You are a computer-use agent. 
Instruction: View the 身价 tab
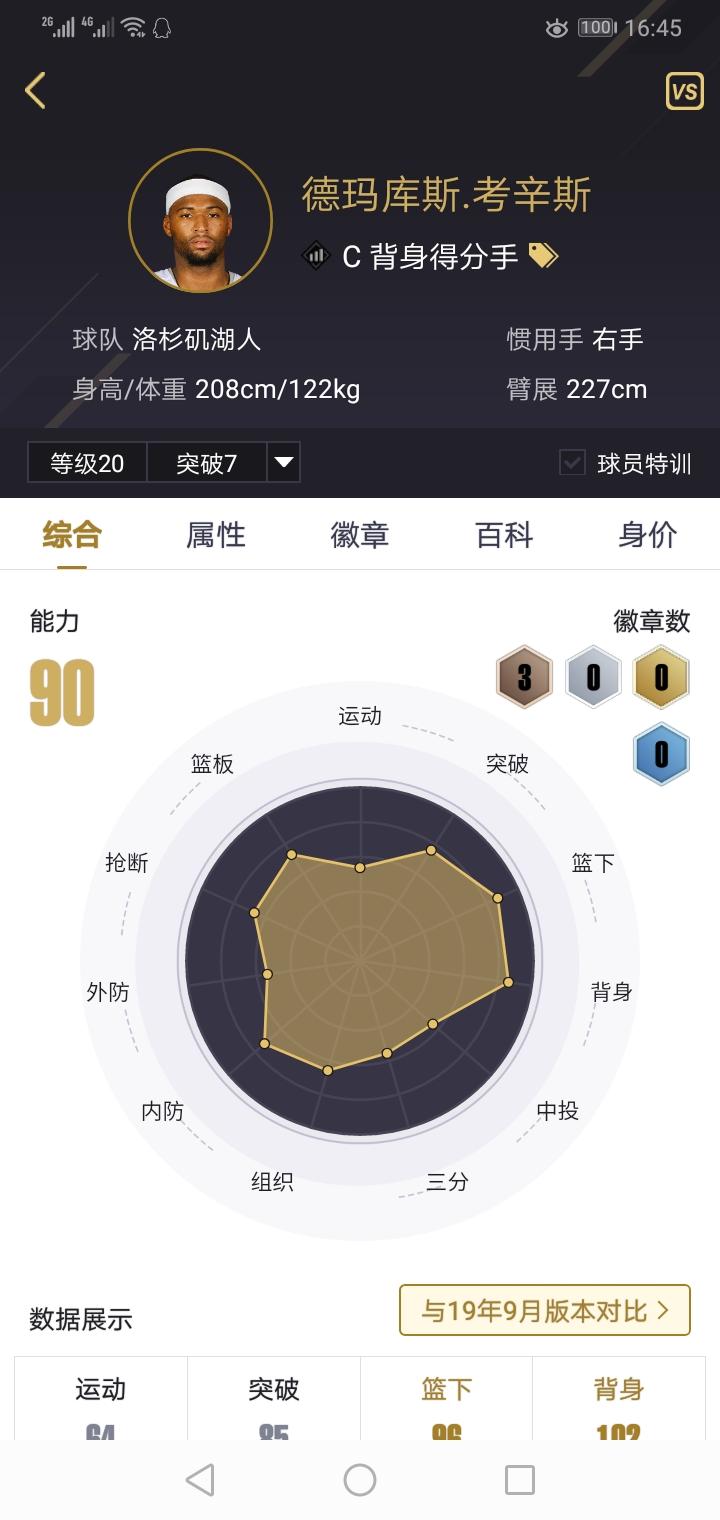coord(647,535)
